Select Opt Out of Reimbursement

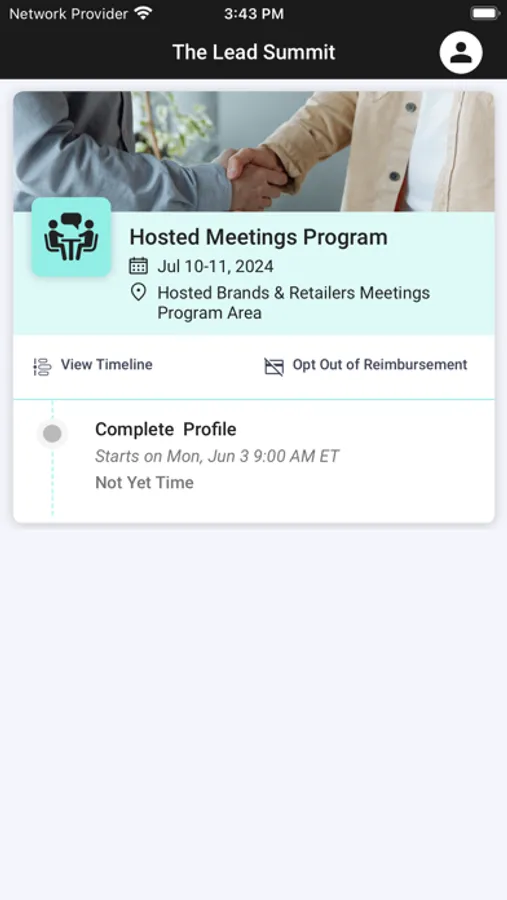point(366,366)
